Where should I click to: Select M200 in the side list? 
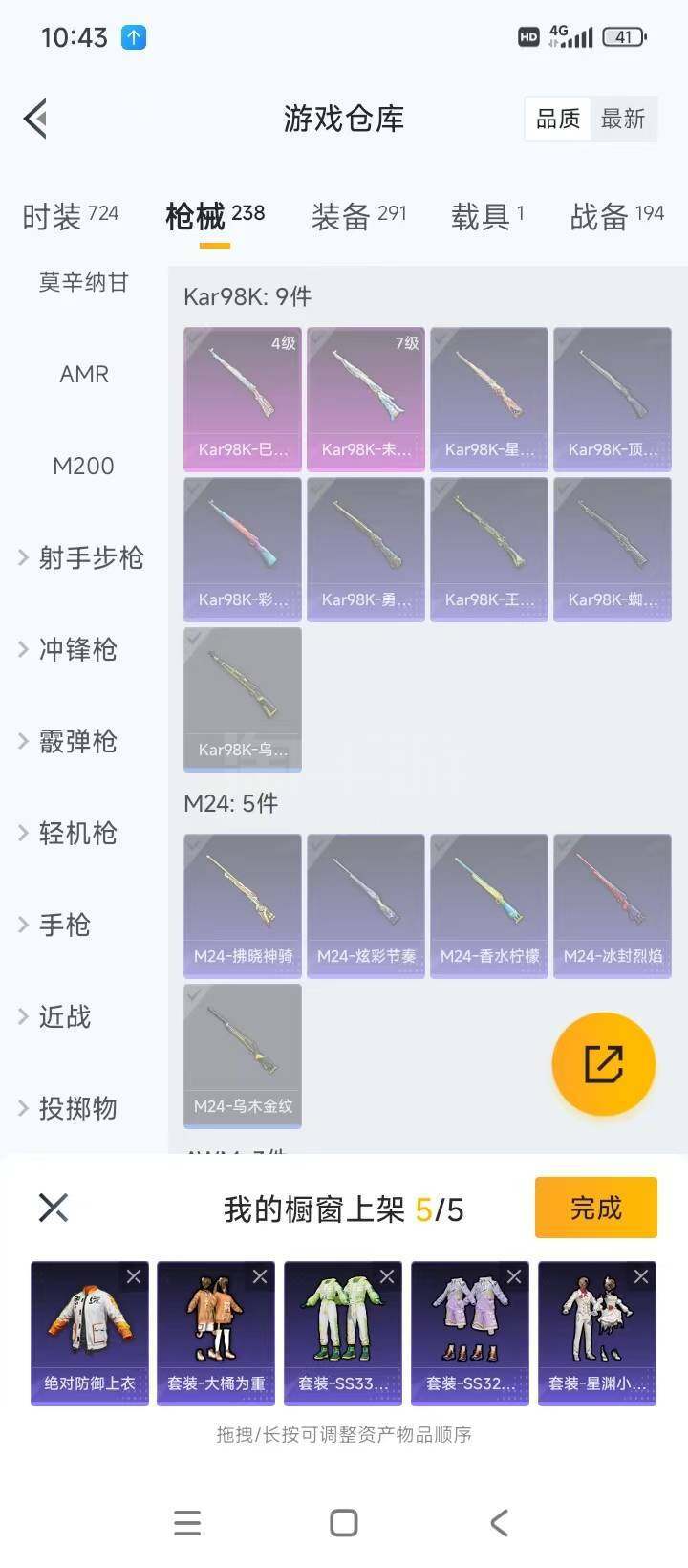(84, 466)
